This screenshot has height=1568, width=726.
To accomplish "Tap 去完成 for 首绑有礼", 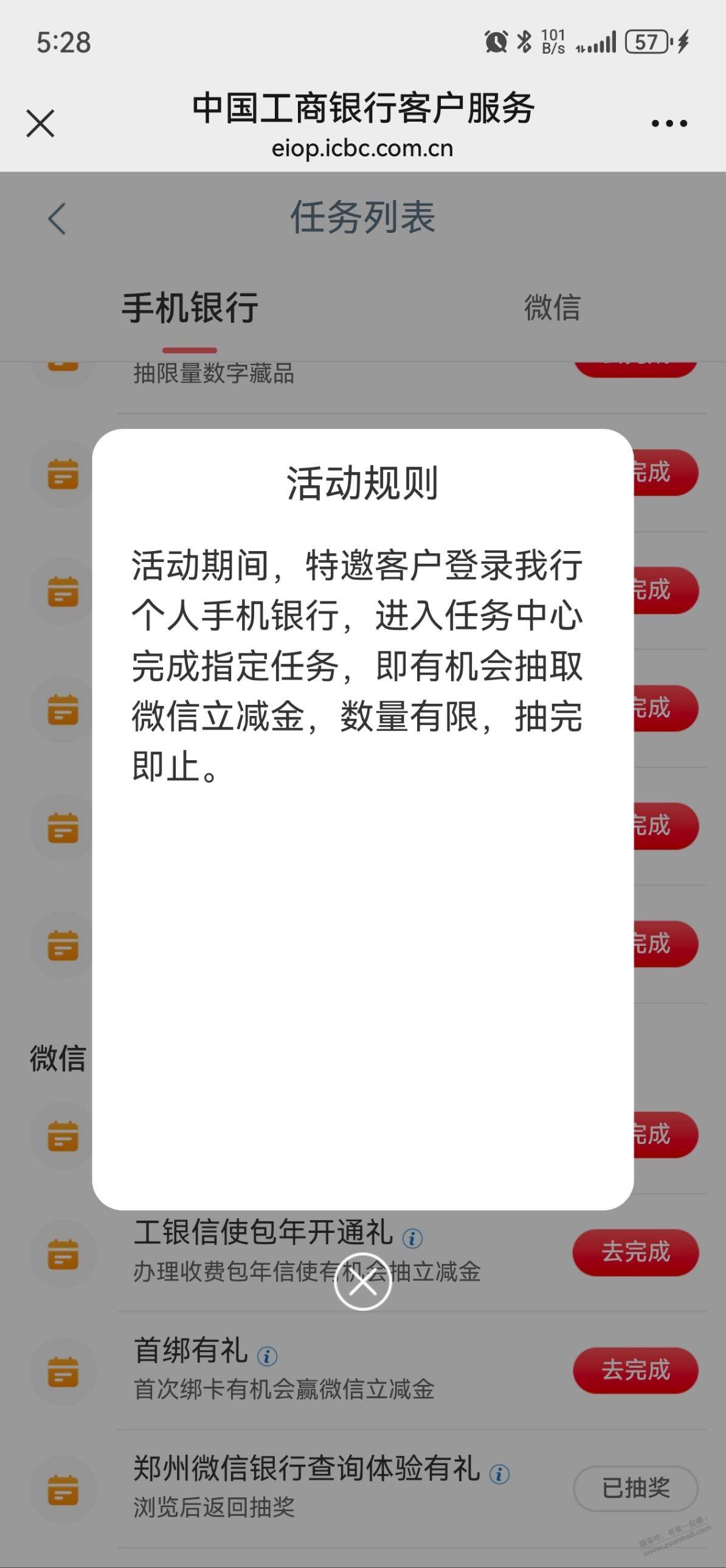I will point(635,1370).
